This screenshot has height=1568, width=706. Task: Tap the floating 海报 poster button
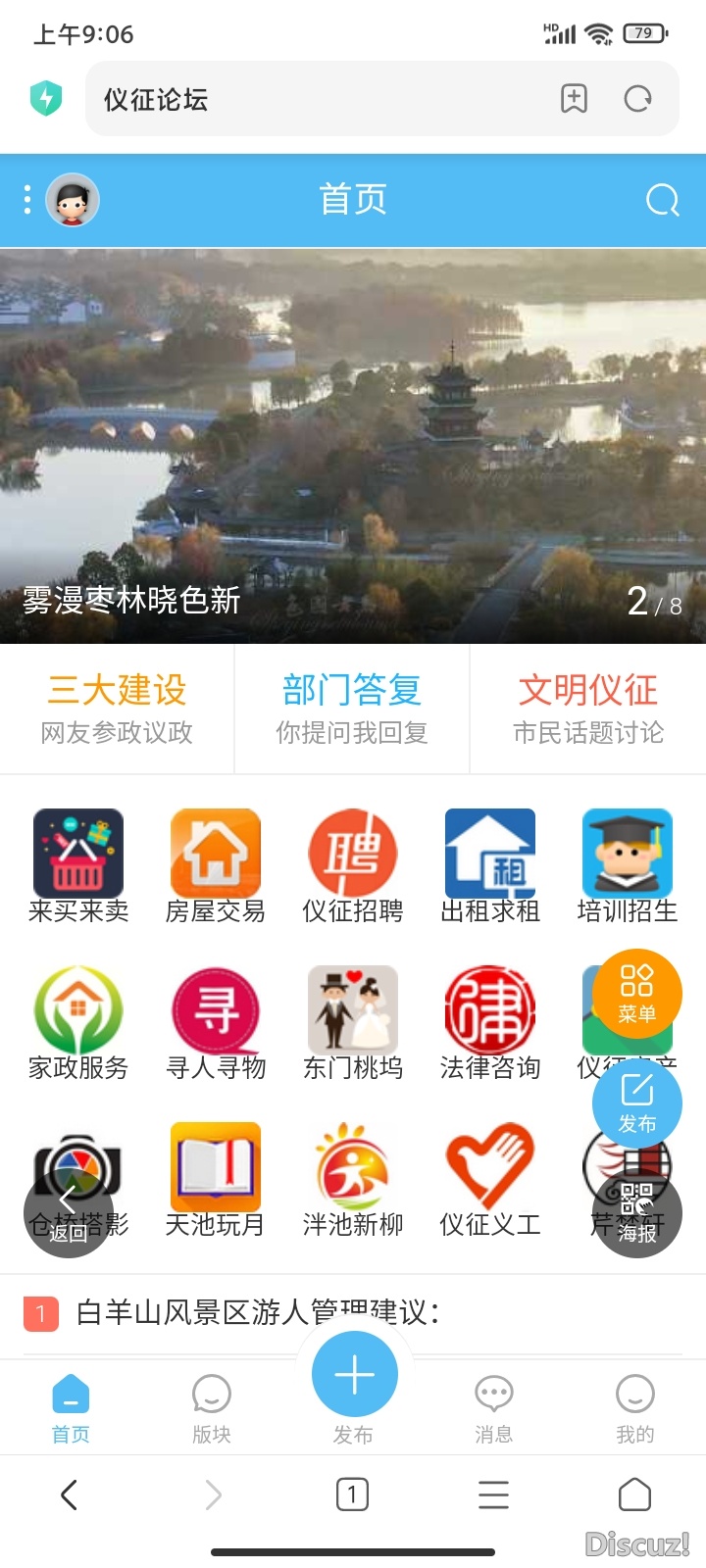click(x=637, y=1213)
